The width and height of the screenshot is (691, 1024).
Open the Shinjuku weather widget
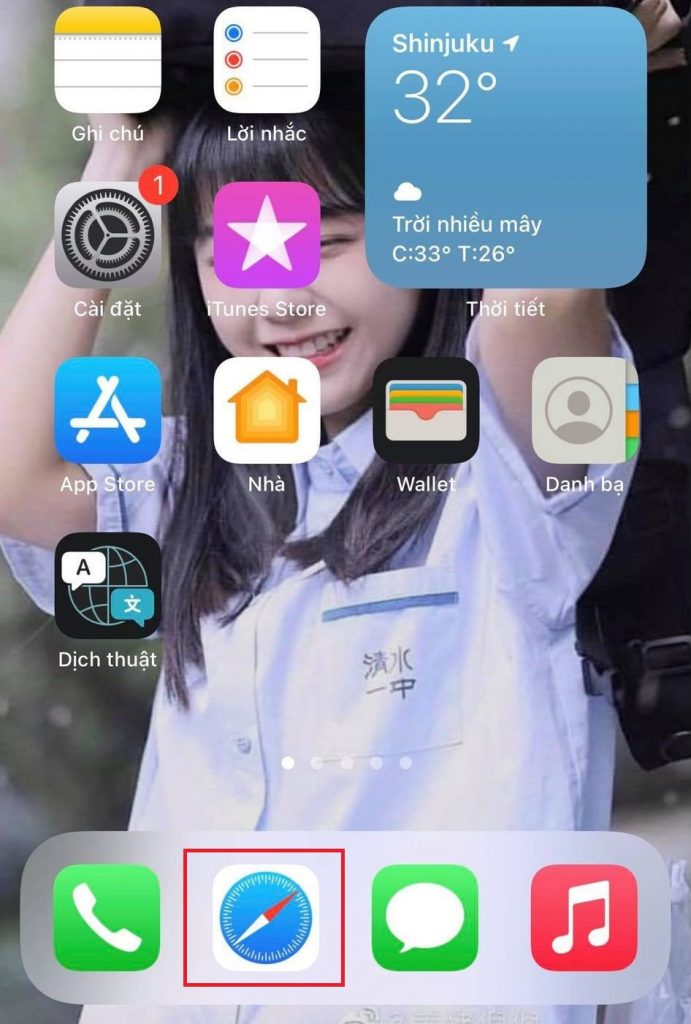point(505,148)
